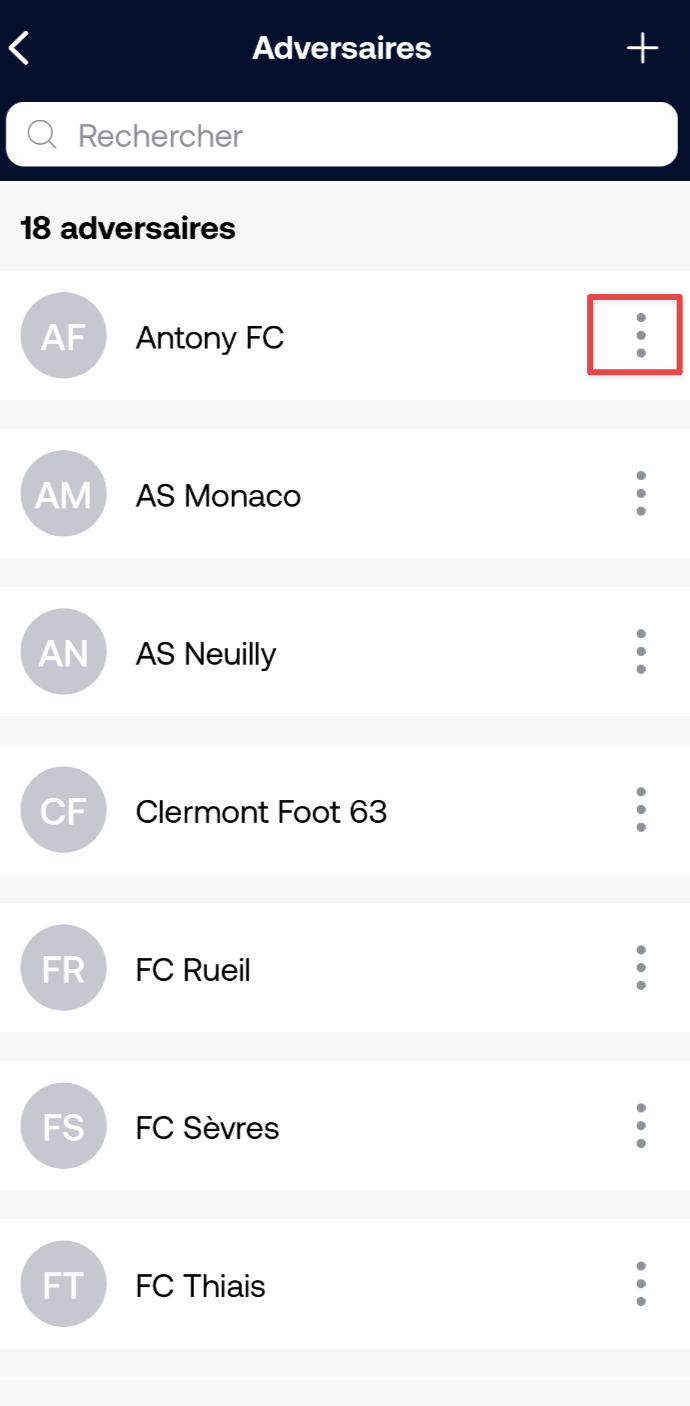Open the options menu for Antony FC
Screen dimensions: 690x1406
641,335
